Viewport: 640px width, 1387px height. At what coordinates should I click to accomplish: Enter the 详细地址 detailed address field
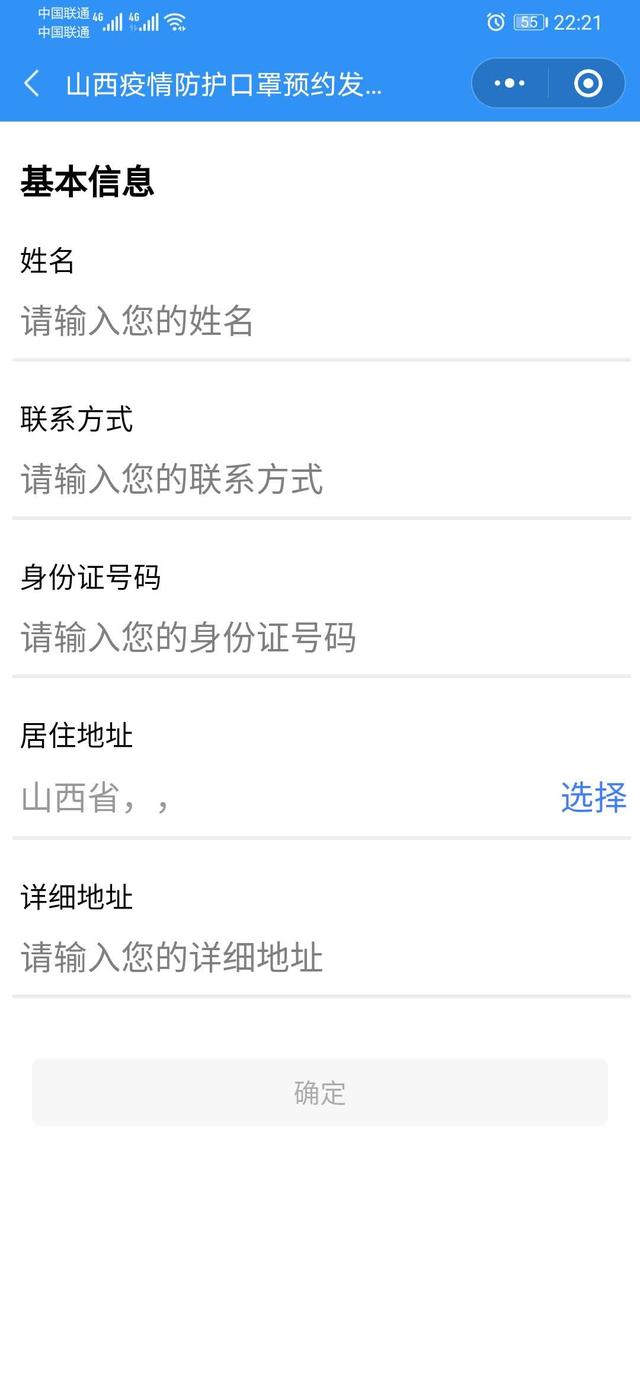(x=320, y=958)
